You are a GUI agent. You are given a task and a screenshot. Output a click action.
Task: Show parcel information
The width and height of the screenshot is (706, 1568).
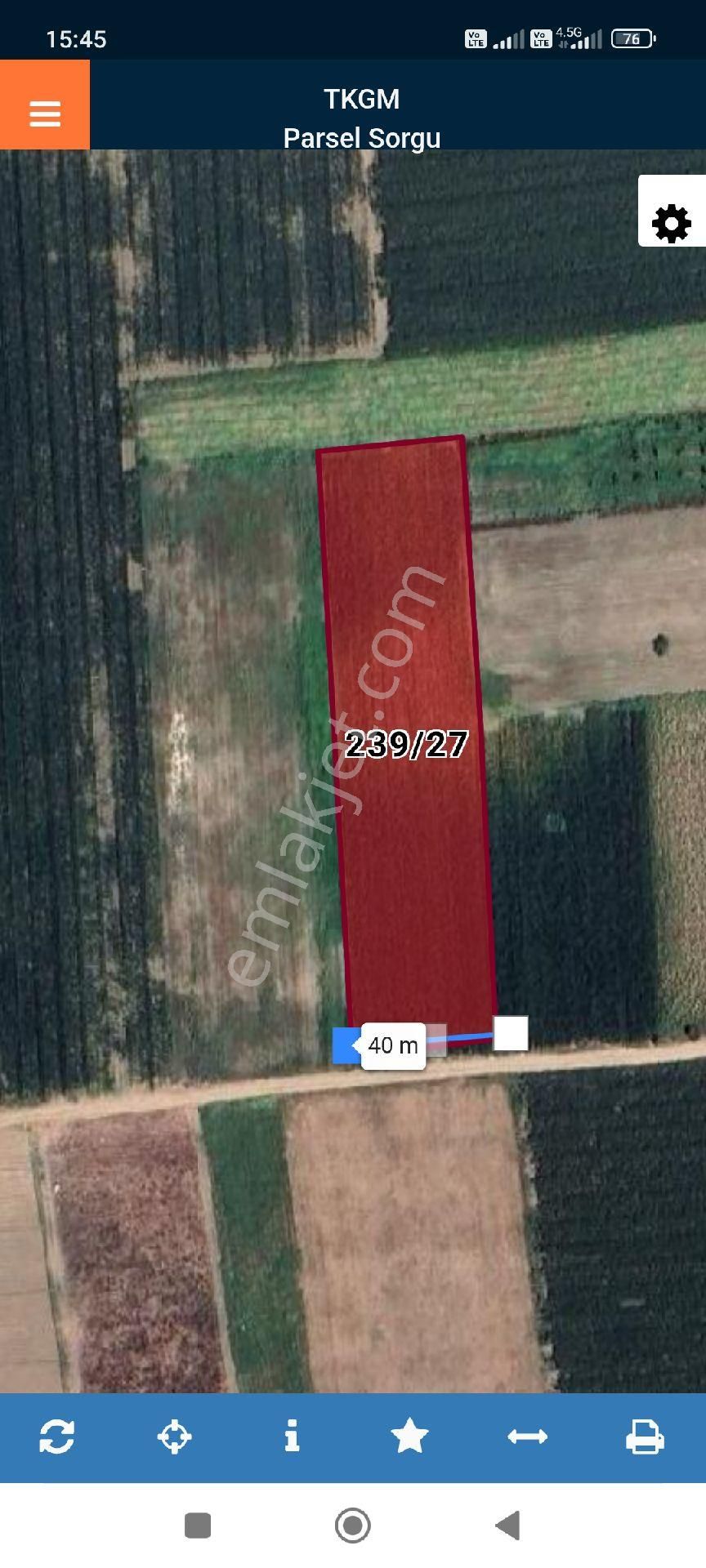292,1437
